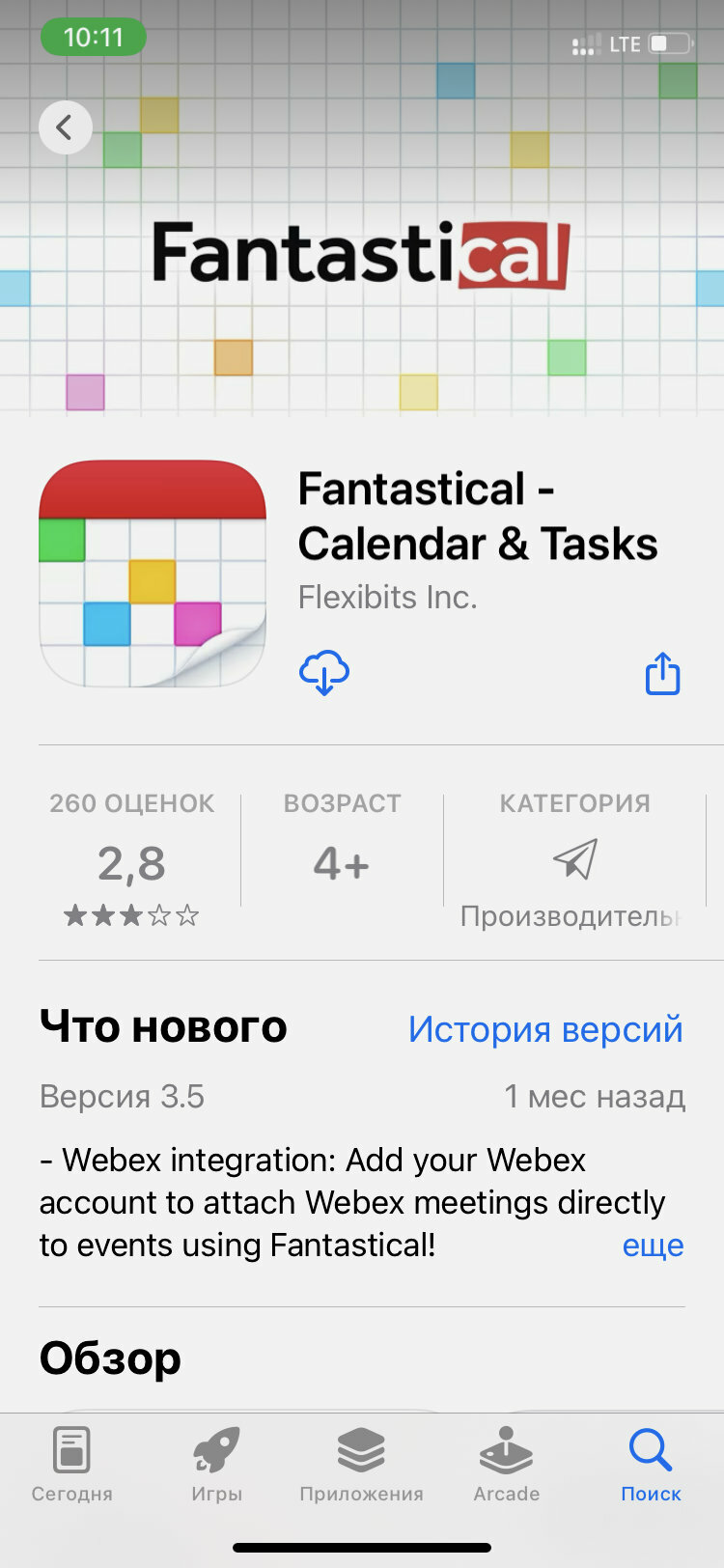The height and width of the screenshot is (1568, 724).
Task: Open the 260 оценок ratings block
Action: (132, 857)
